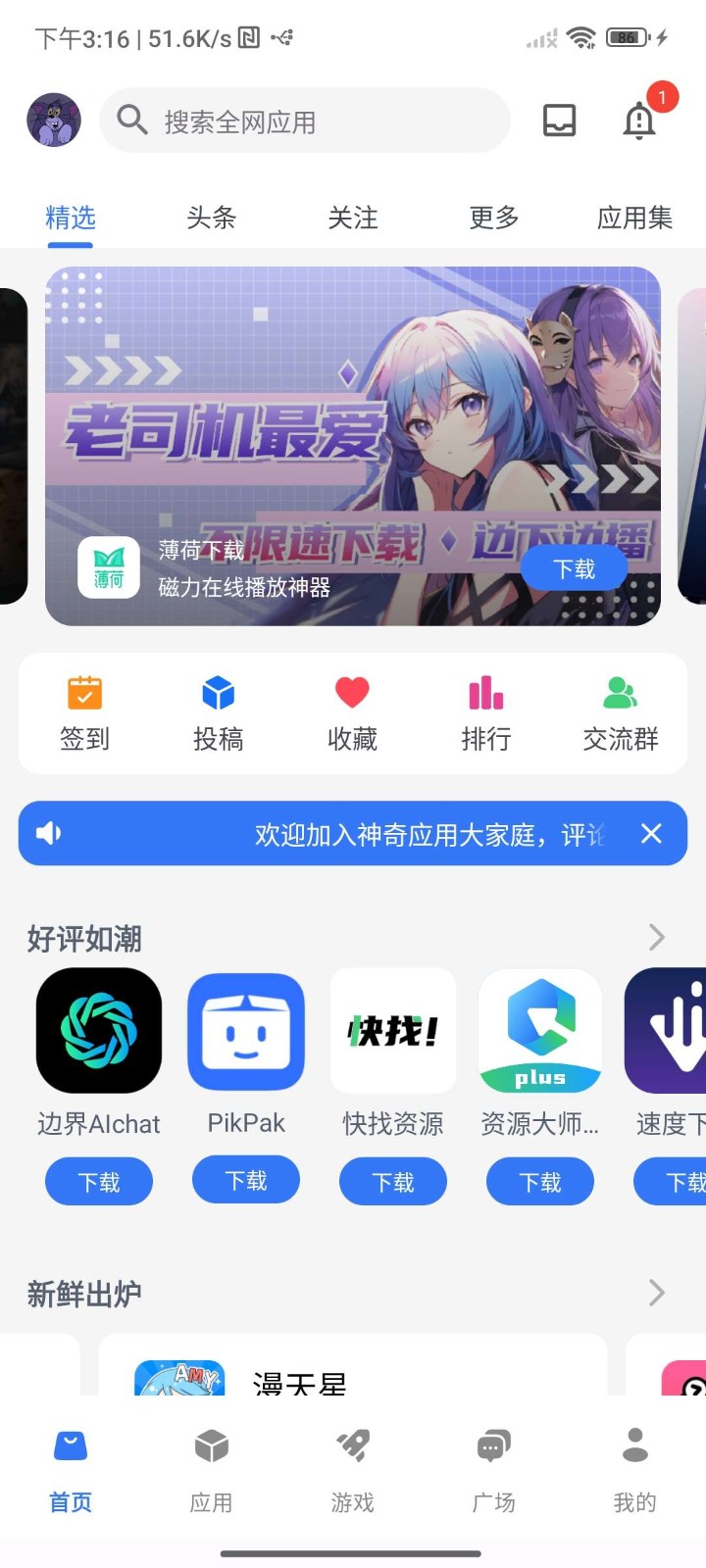Download 薄荷下载 from the banner

click(x=574, y=568)
